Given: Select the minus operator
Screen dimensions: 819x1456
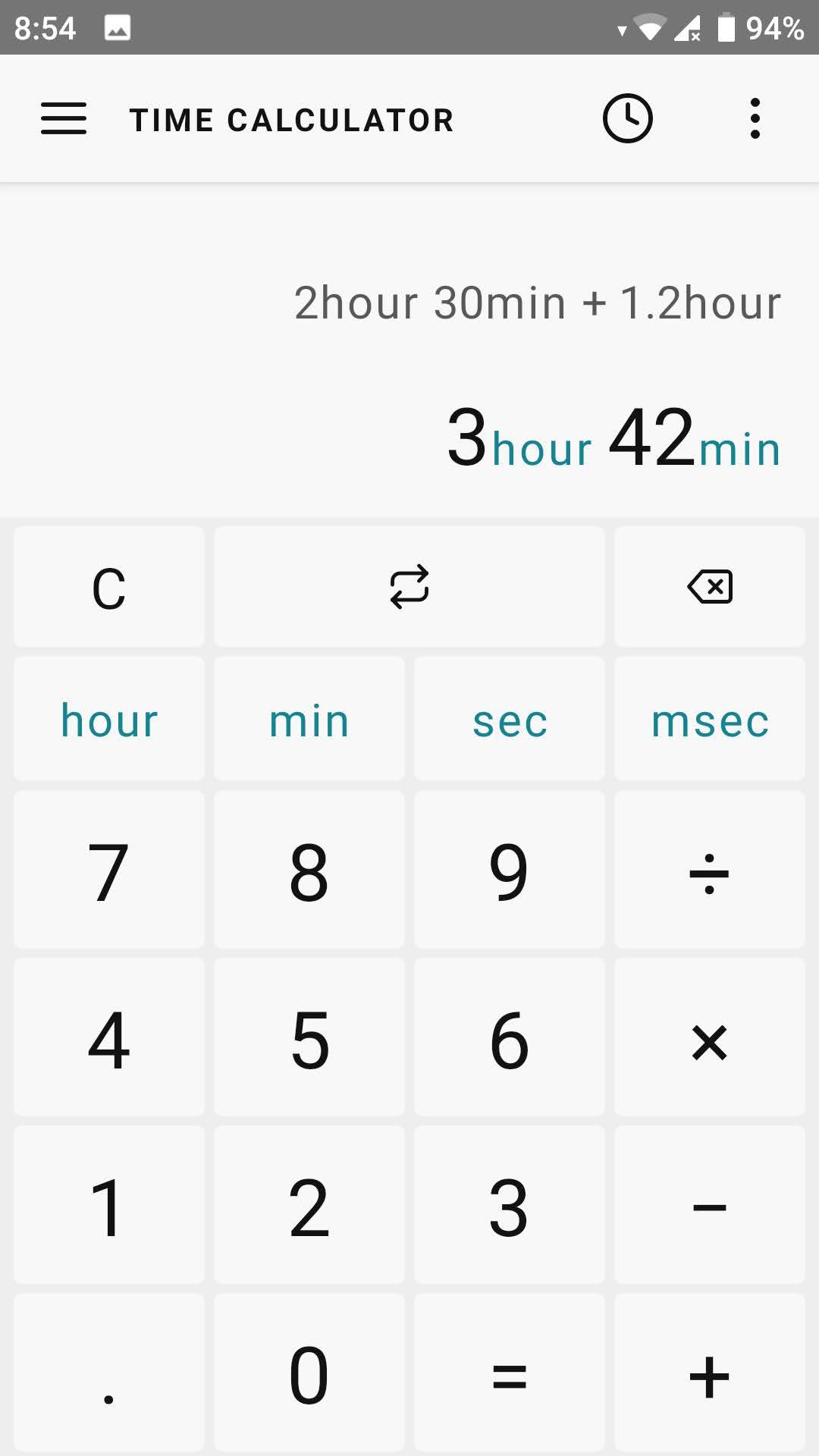Looking at the screenshot, I should point(710,1206).
